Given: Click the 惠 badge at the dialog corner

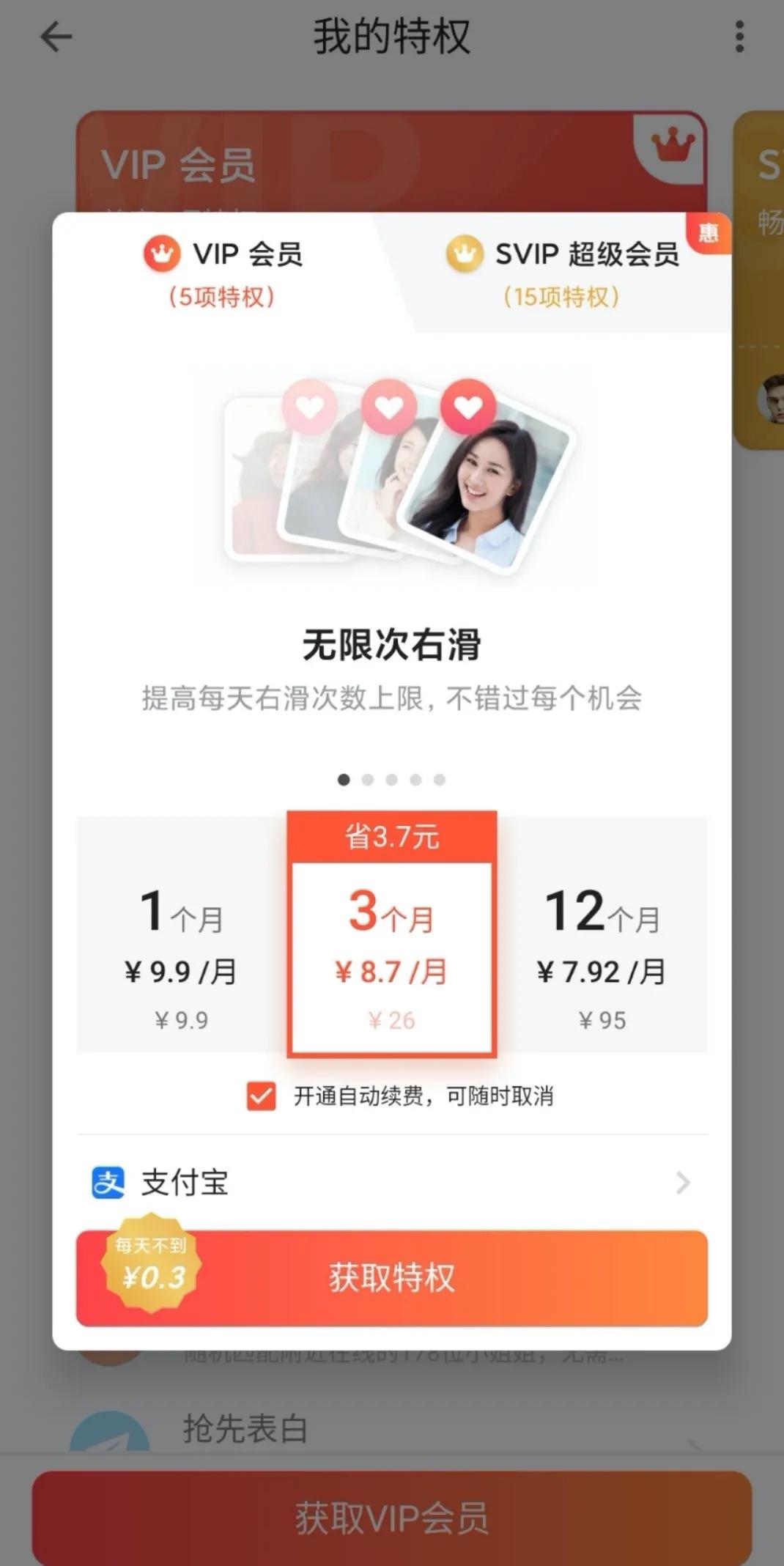Looking at the screenshot, I should tap(709, 232).
